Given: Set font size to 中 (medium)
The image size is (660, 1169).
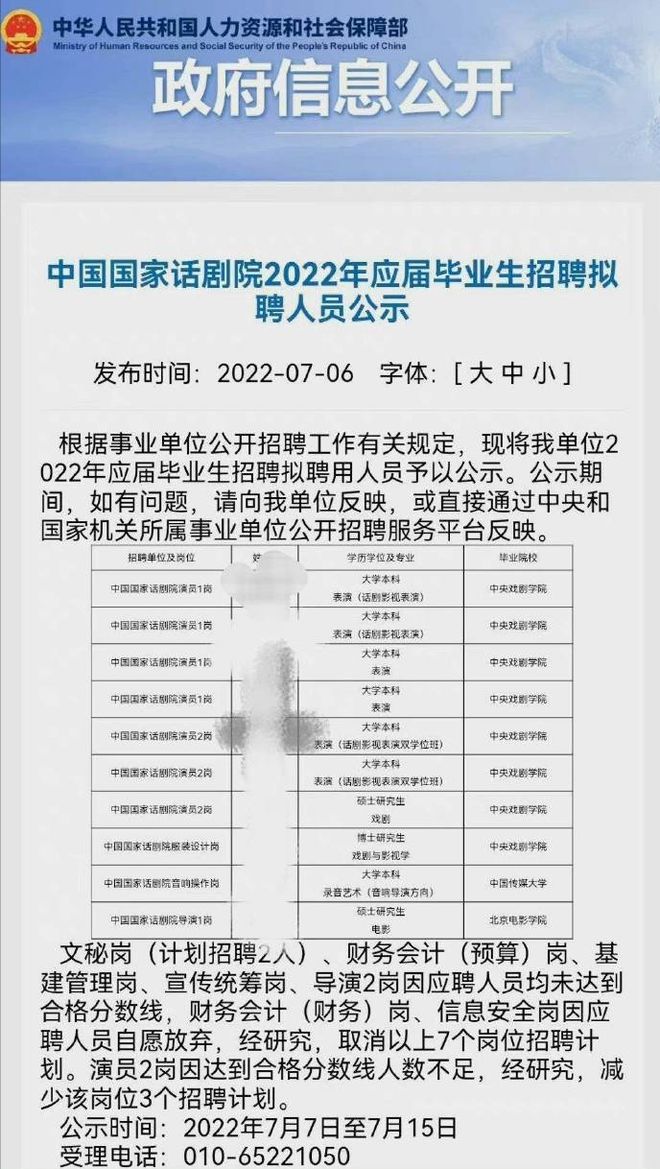Looking at the screenshot, I should coord(512,373).
